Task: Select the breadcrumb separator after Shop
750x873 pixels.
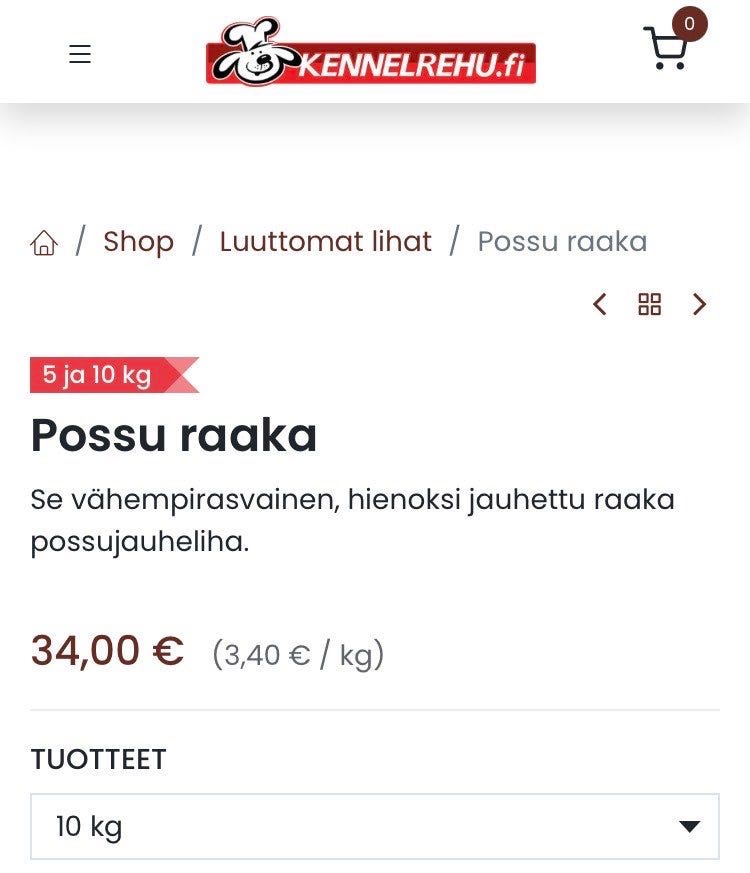Action: [194, 241]
